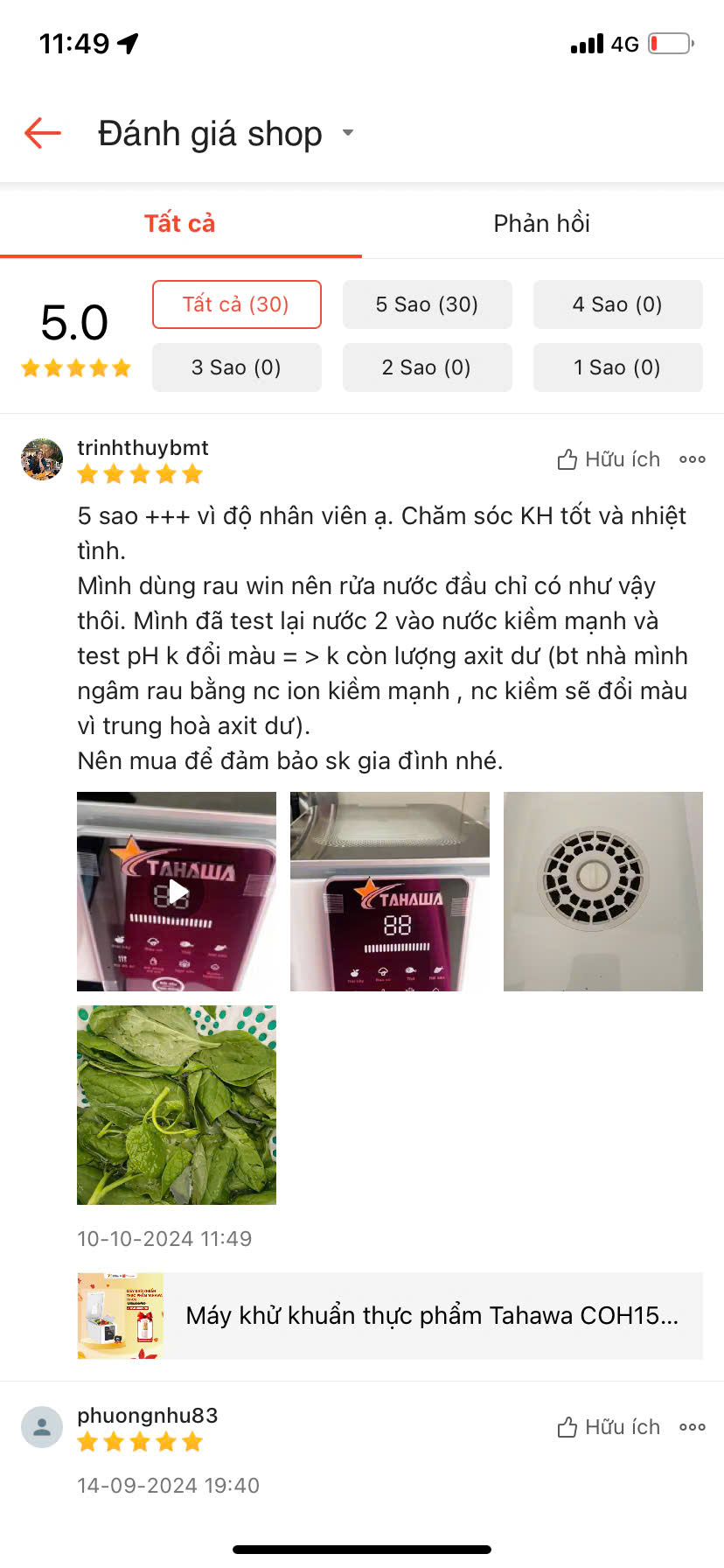Screen dimensions: 724x1568
Task: Go back using the red arrow
Action: click(x=42, y=133)
